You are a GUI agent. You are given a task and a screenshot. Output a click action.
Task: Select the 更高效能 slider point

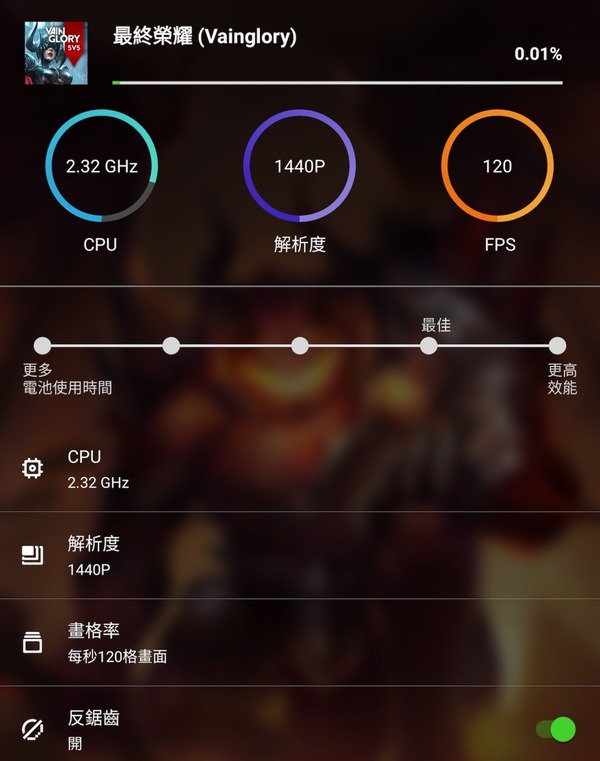[x=557, y=346]
